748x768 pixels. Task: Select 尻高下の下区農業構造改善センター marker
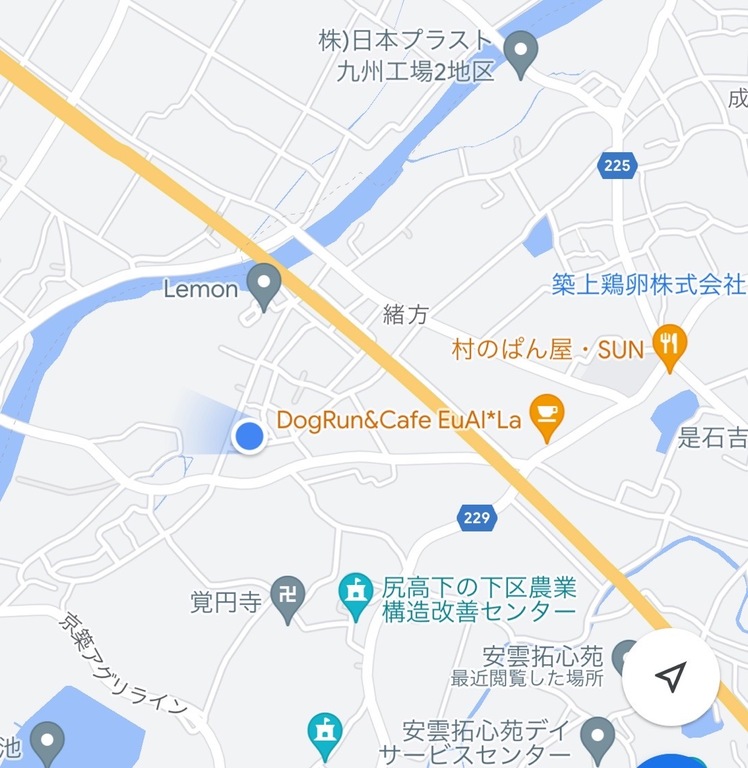pyautogui.click(x=356, y=598)
